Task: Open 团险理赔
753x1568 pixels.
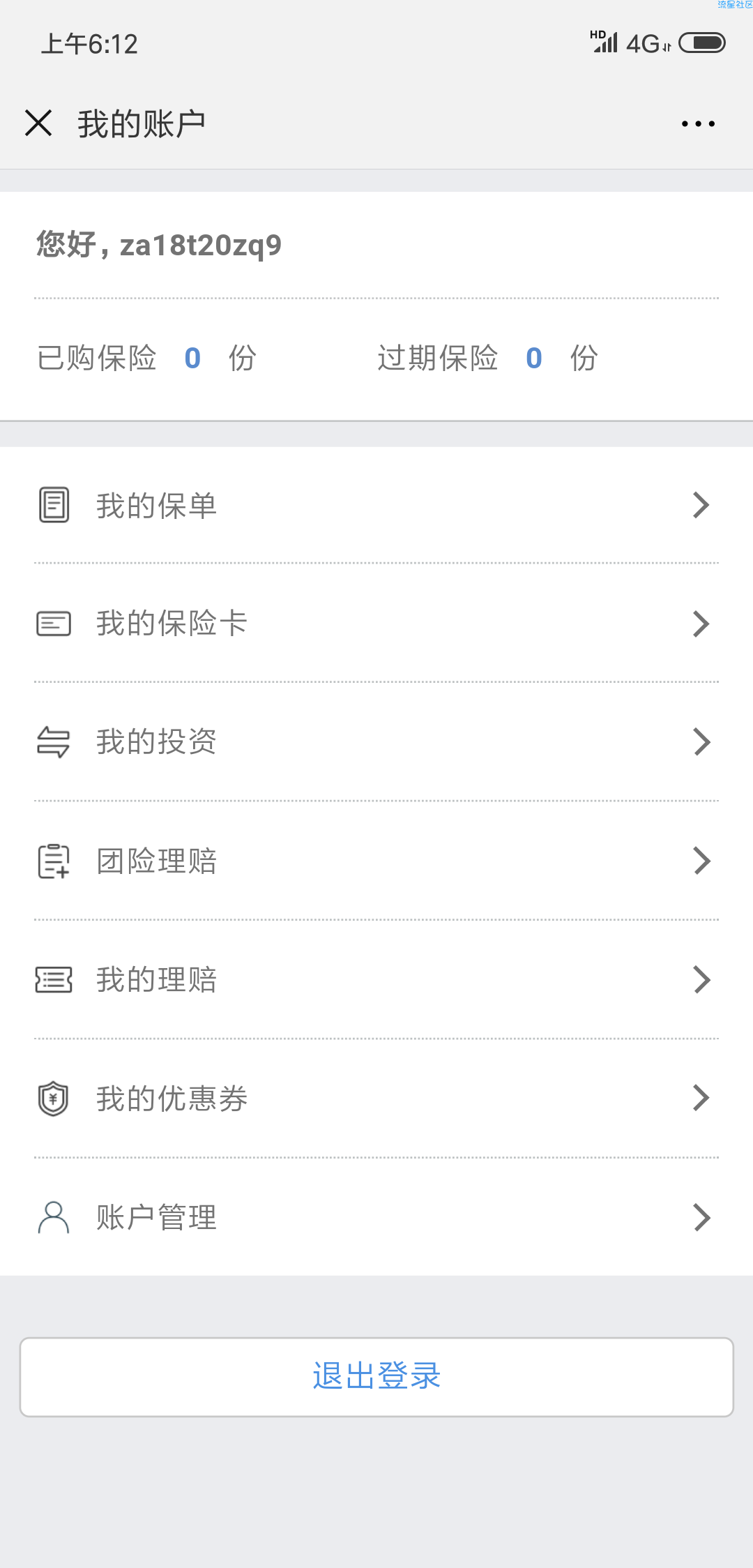Action: point(376,861)
